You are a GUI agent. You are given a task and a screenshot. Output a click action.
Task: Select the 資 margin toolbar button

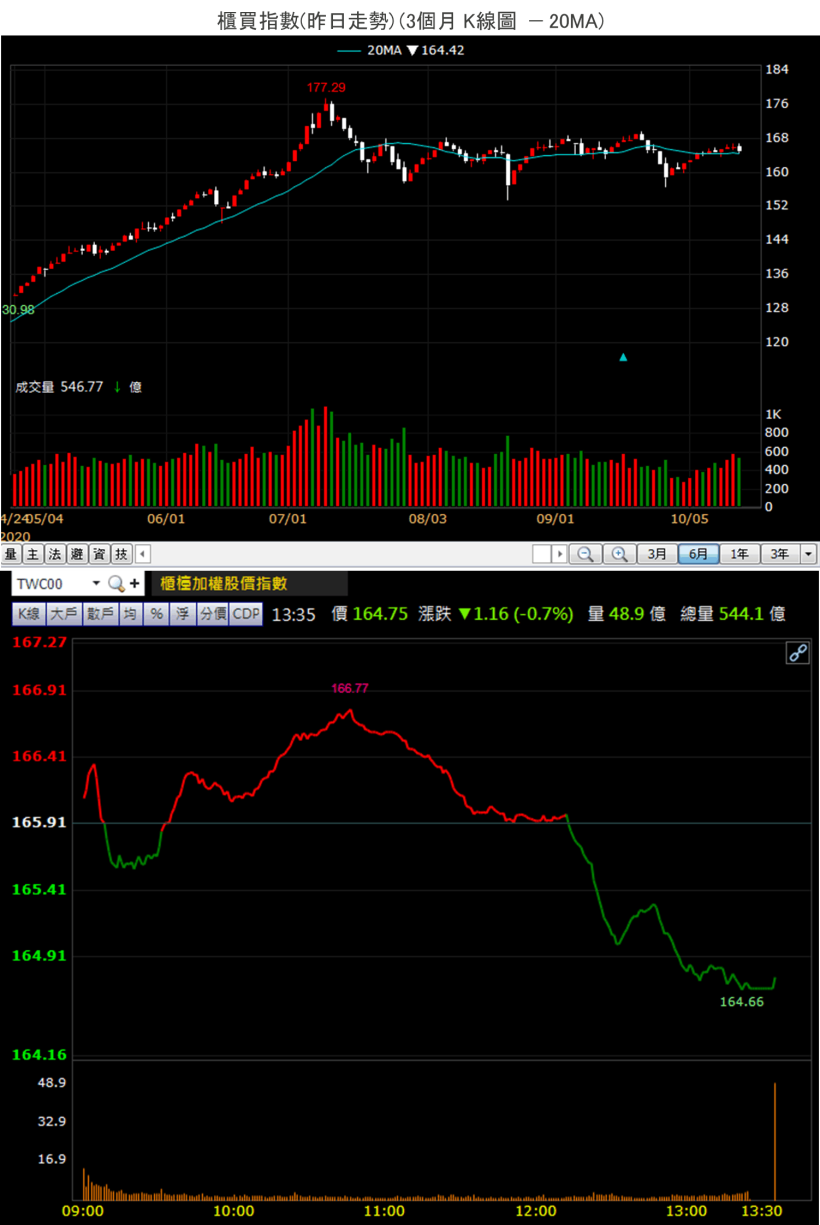tap(99, 554)
